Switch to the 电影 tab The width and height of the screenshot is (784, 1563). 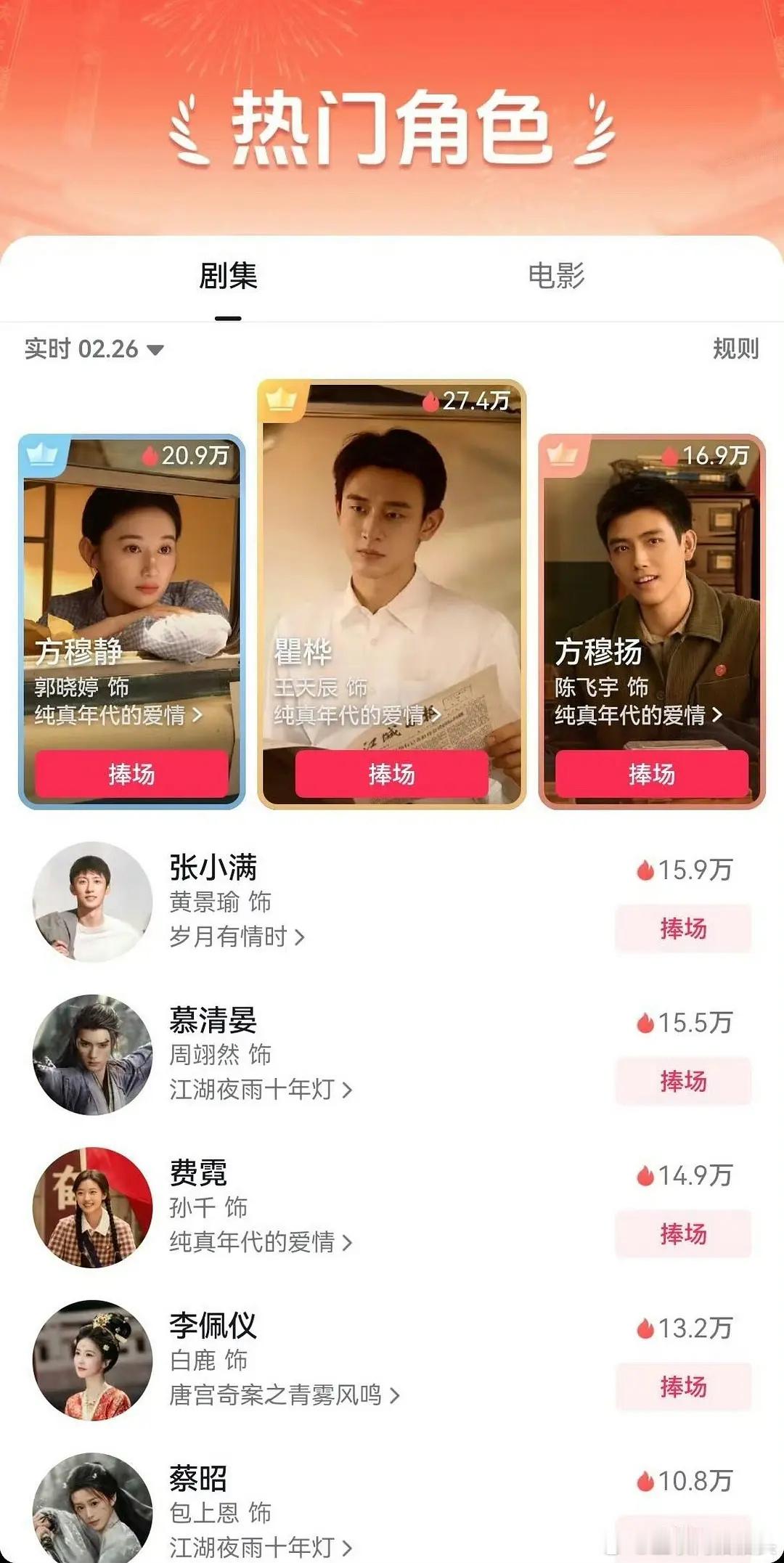click(557, 276)
